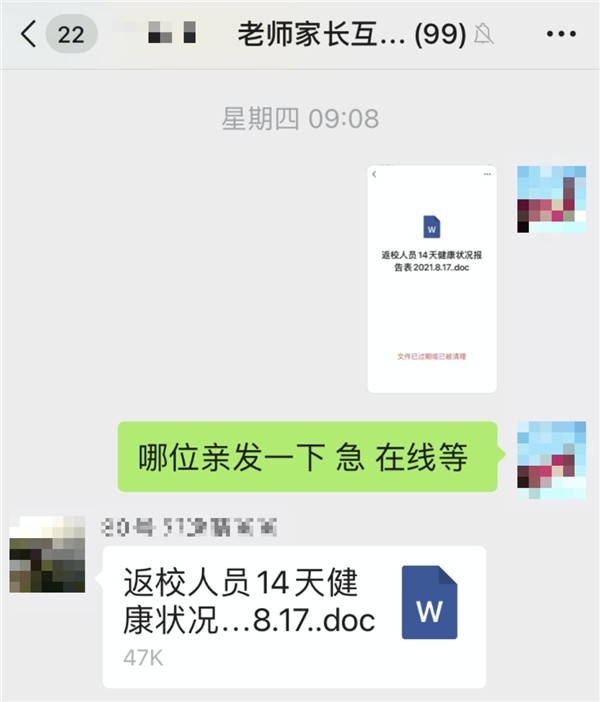
Task: Tap own avatar beside the 哪位亲发一下 message
Action: tap(551, 458)
